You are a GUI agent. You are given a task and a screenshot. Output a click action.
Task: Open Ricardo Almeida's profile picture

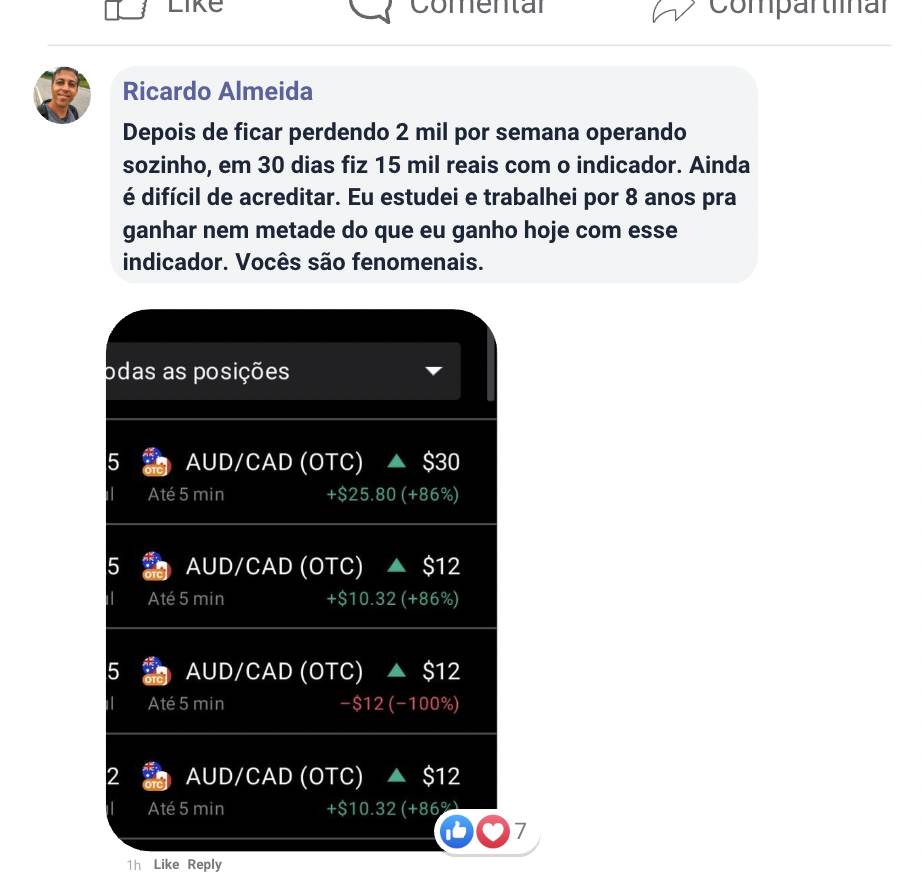63,96
